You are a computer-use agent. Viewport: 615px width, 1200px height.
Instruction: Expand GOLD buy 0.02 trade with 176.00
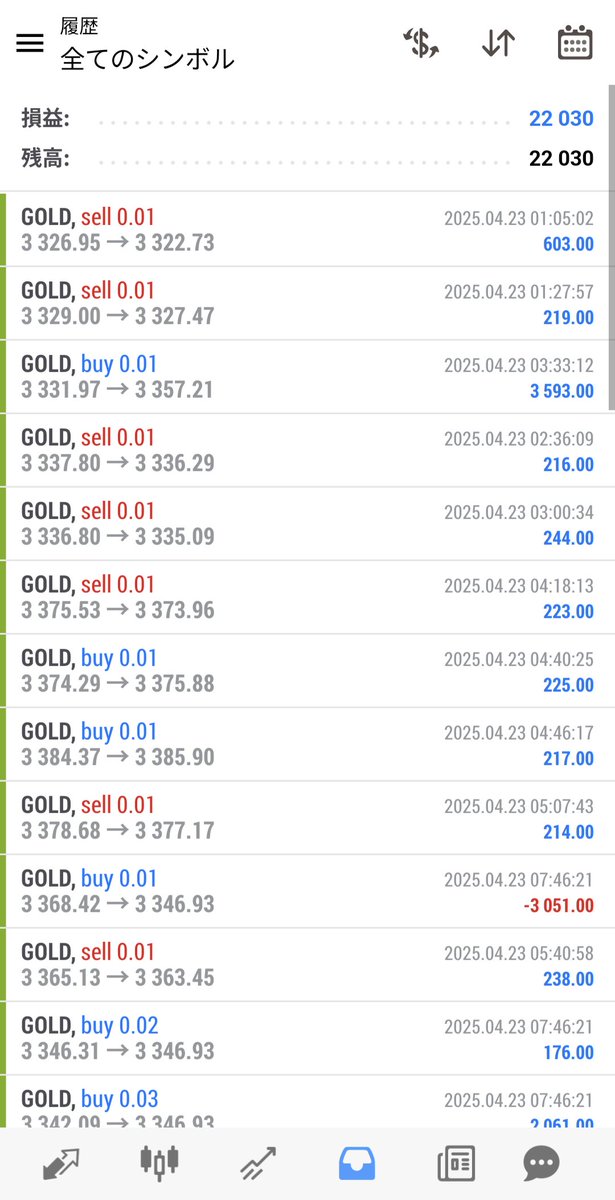pyautogui.click(x=305, y=1039)
